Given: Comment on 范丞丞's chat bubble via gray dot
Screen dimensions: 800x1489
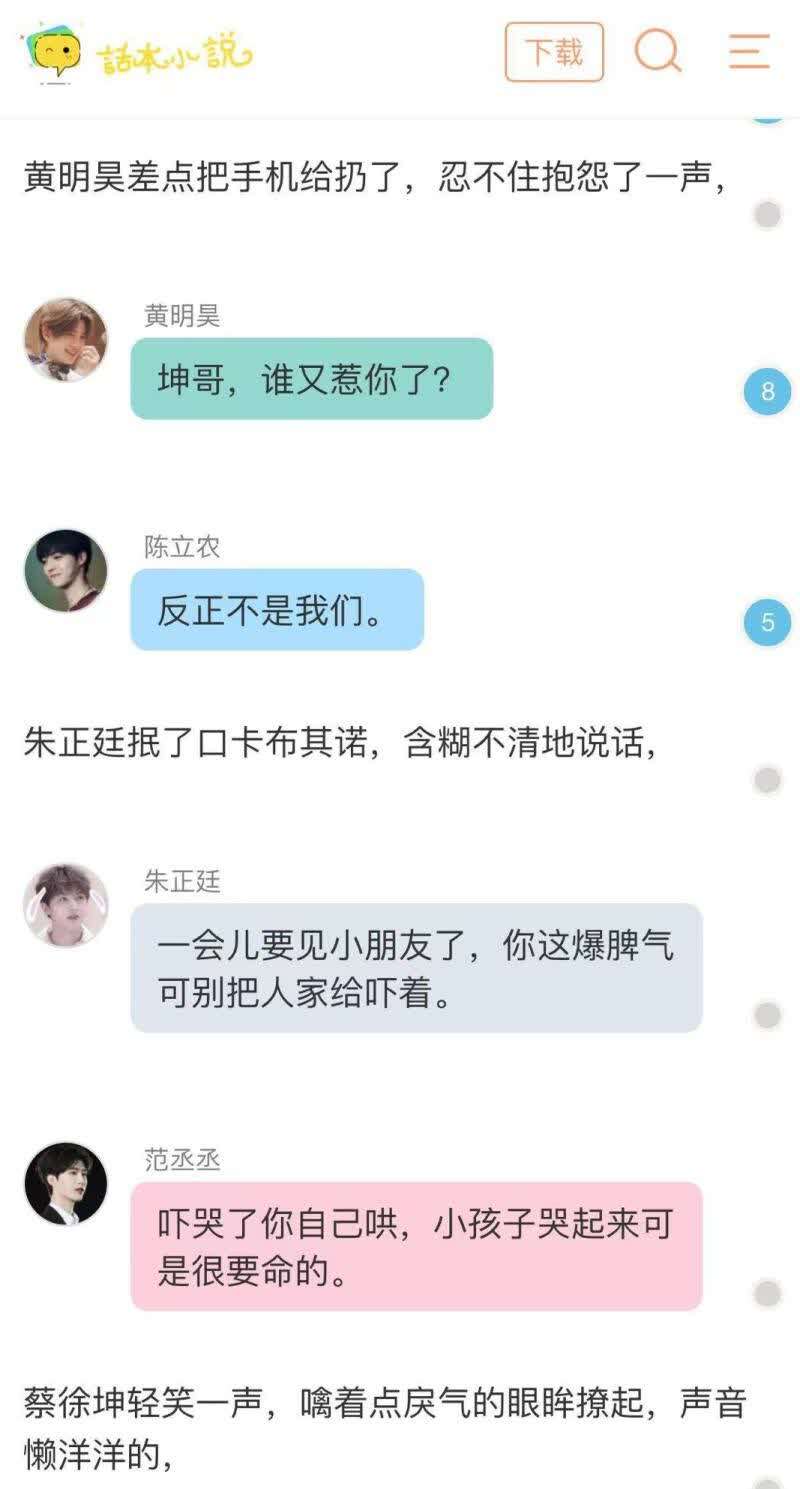Looking at the screenshot, I should (767, 1293).
